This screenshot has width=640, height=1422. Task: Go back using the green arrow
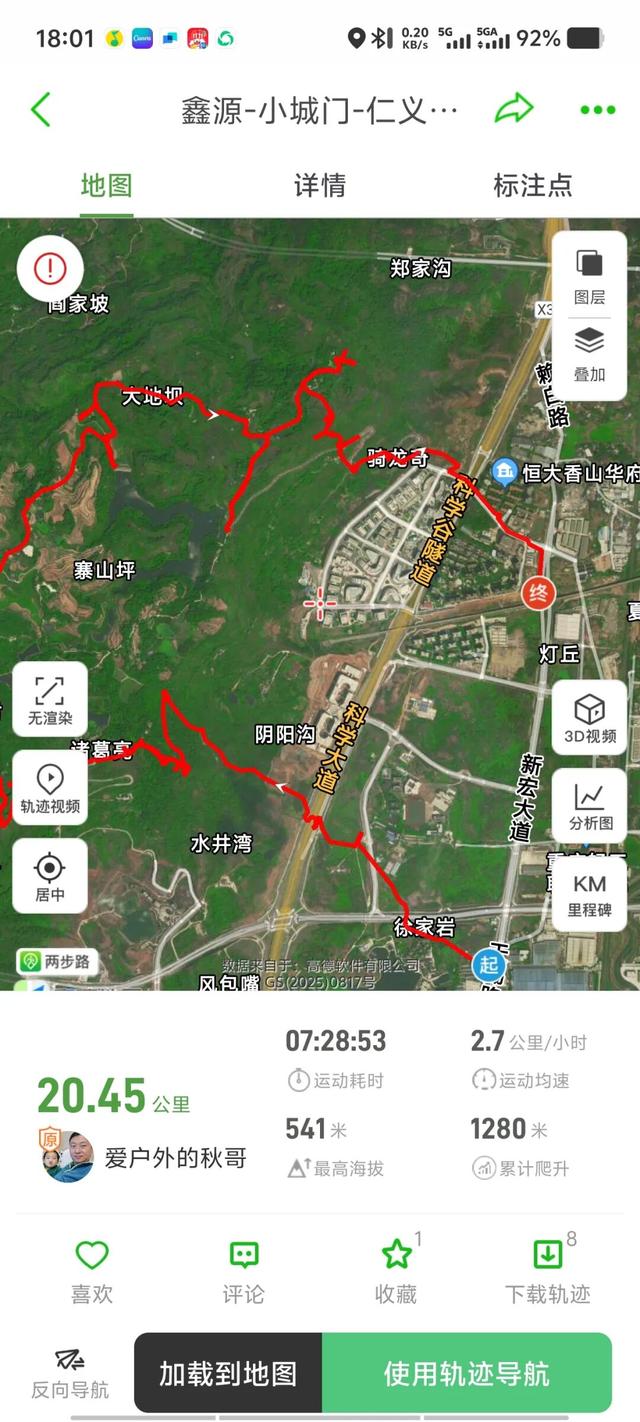[x=40, y=109]
